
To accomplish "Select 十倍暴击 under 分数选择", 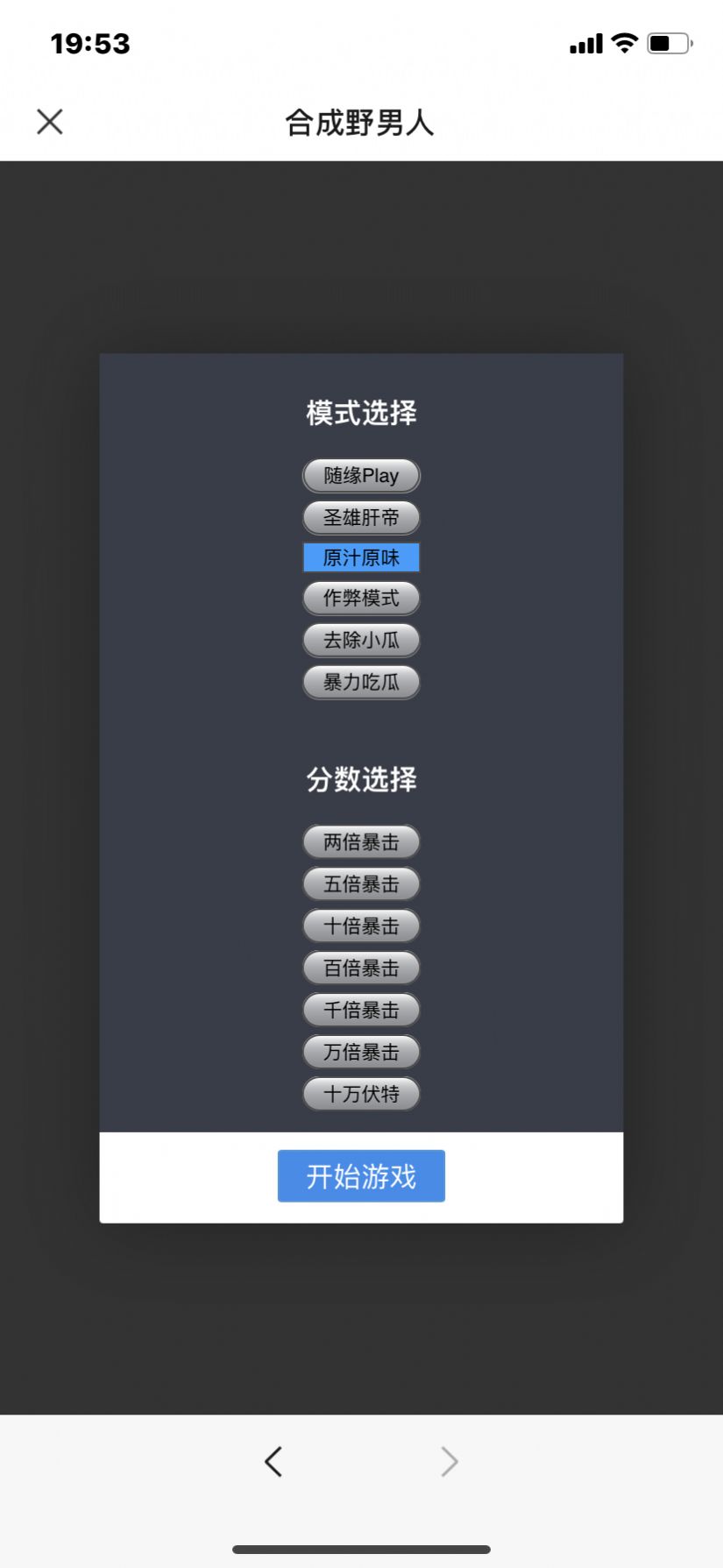I will [361, 926].
